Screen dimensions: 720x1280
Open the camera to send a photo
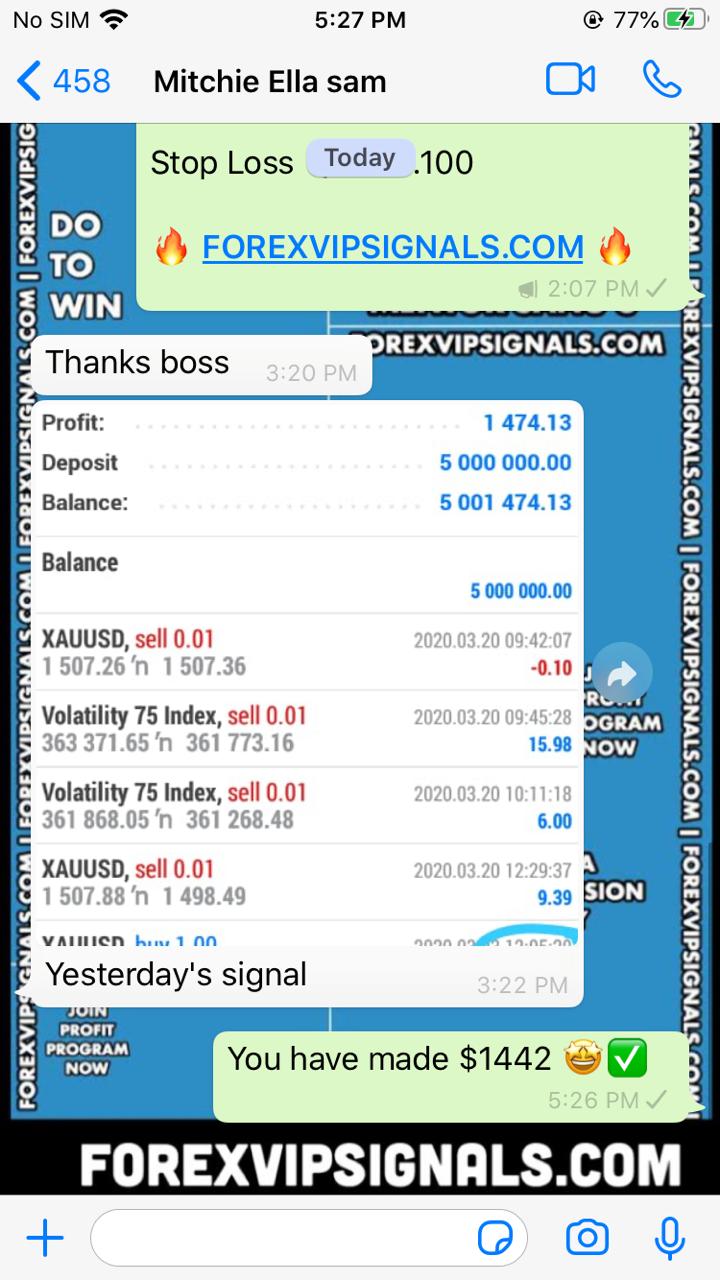pos(587,1239)
